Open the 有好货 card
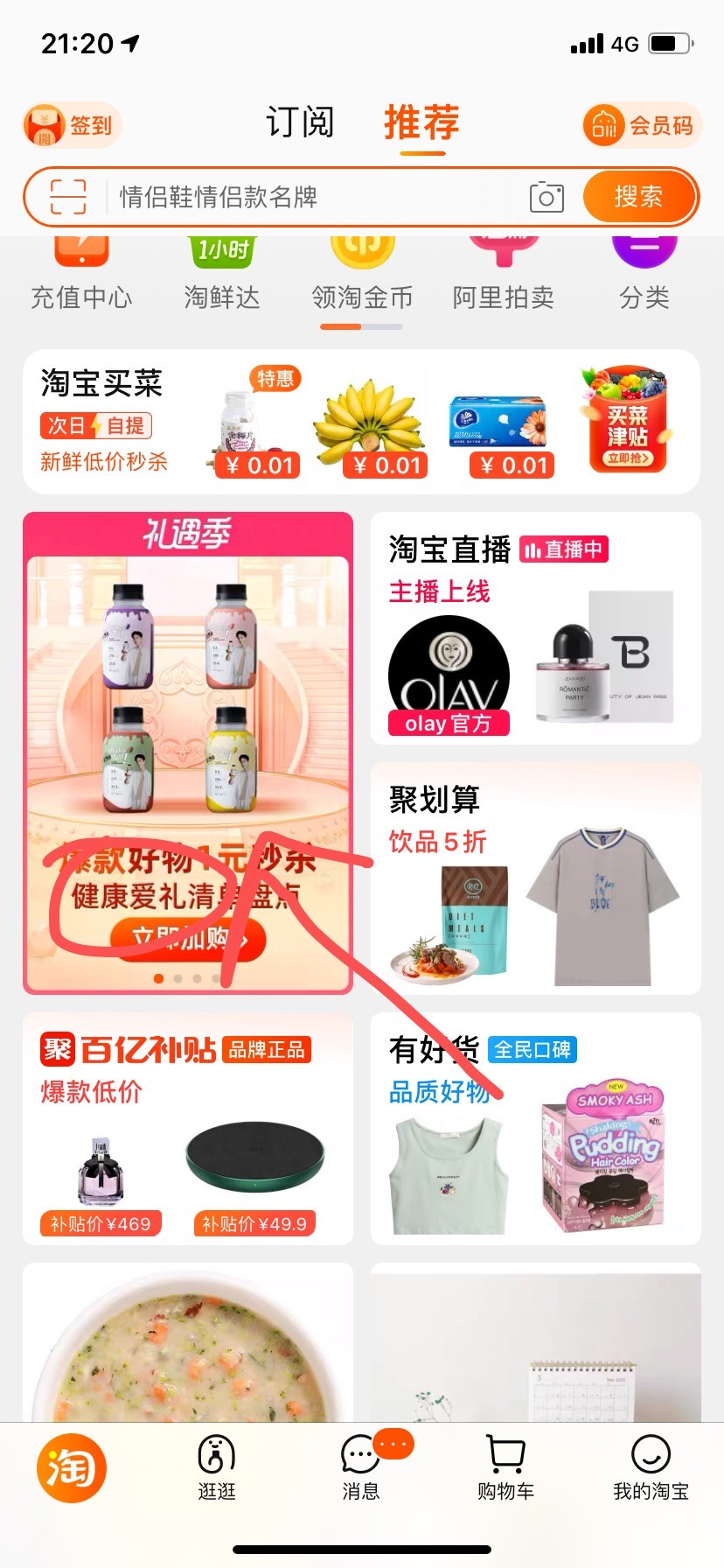The width and height of the screenshot is (724, 1568). 535,1129
